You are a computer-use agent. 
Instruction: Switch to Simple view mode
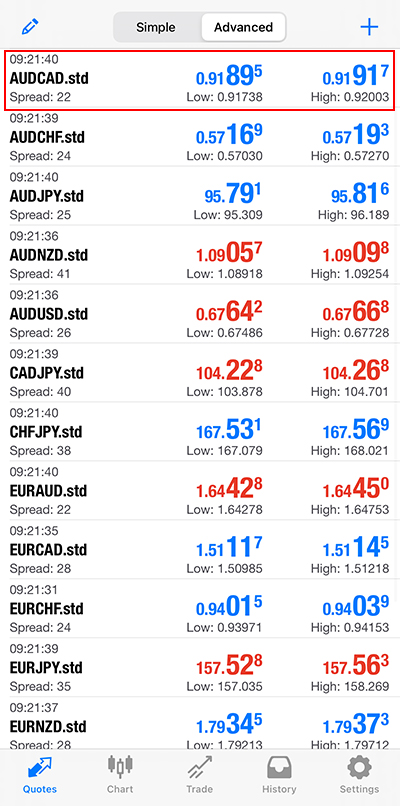pyautogui.click(x=156, y=27)
